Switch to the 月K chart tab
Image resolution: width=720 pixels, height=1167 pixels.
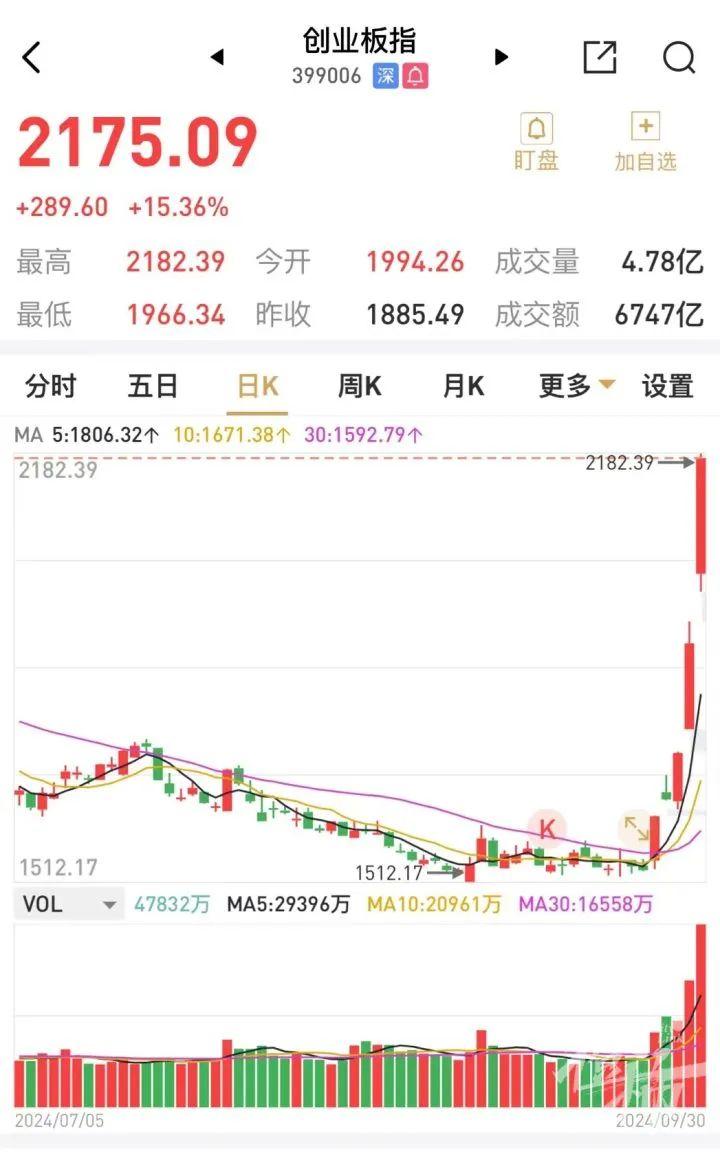coord(463,386)
